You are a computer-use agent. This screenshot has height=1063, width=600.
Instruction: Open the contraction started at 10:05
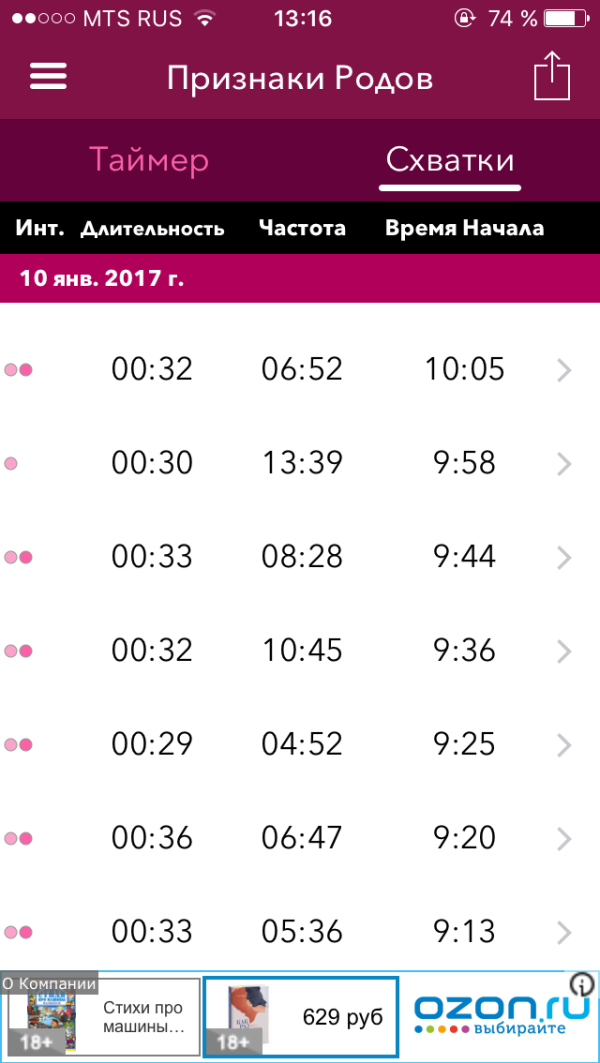pyautogui.click(x=300, y=370)
